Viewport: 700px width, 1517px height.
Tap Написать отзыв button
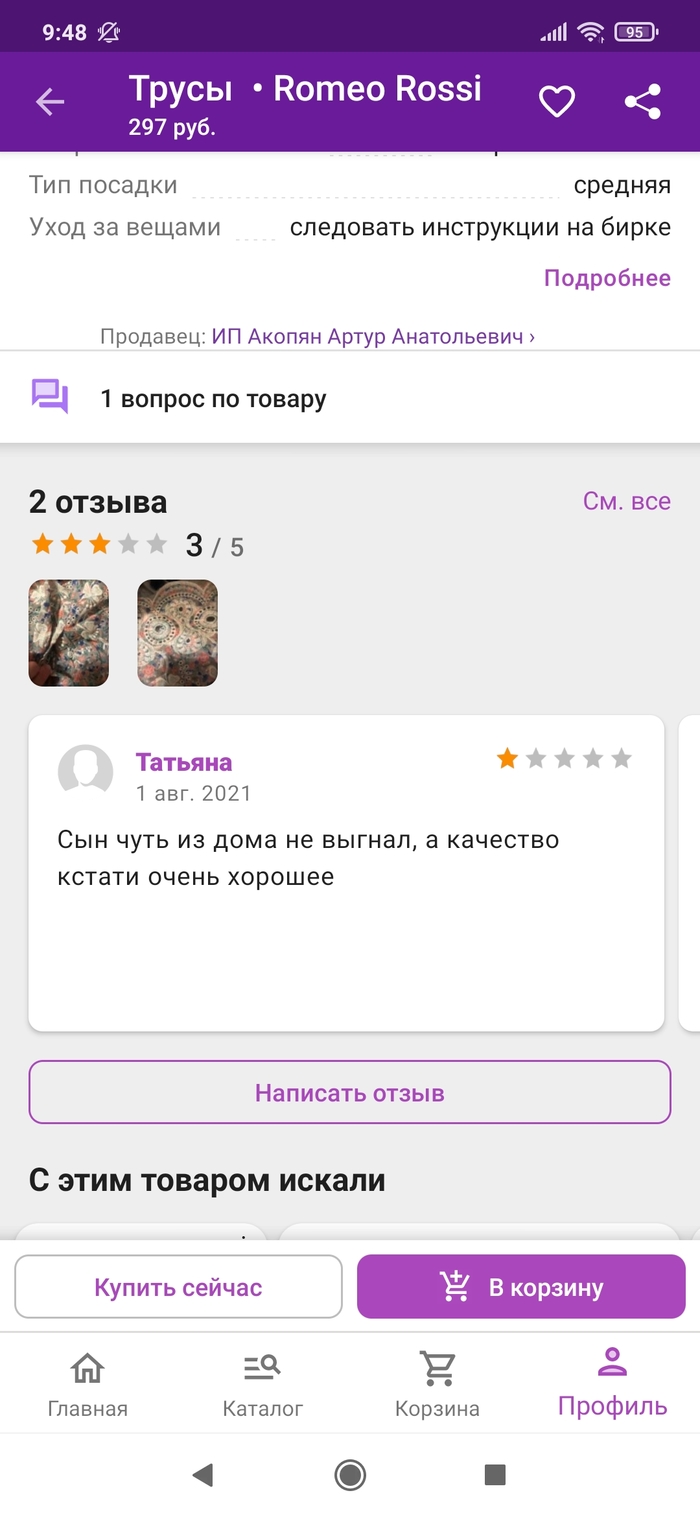(349, 1092)
